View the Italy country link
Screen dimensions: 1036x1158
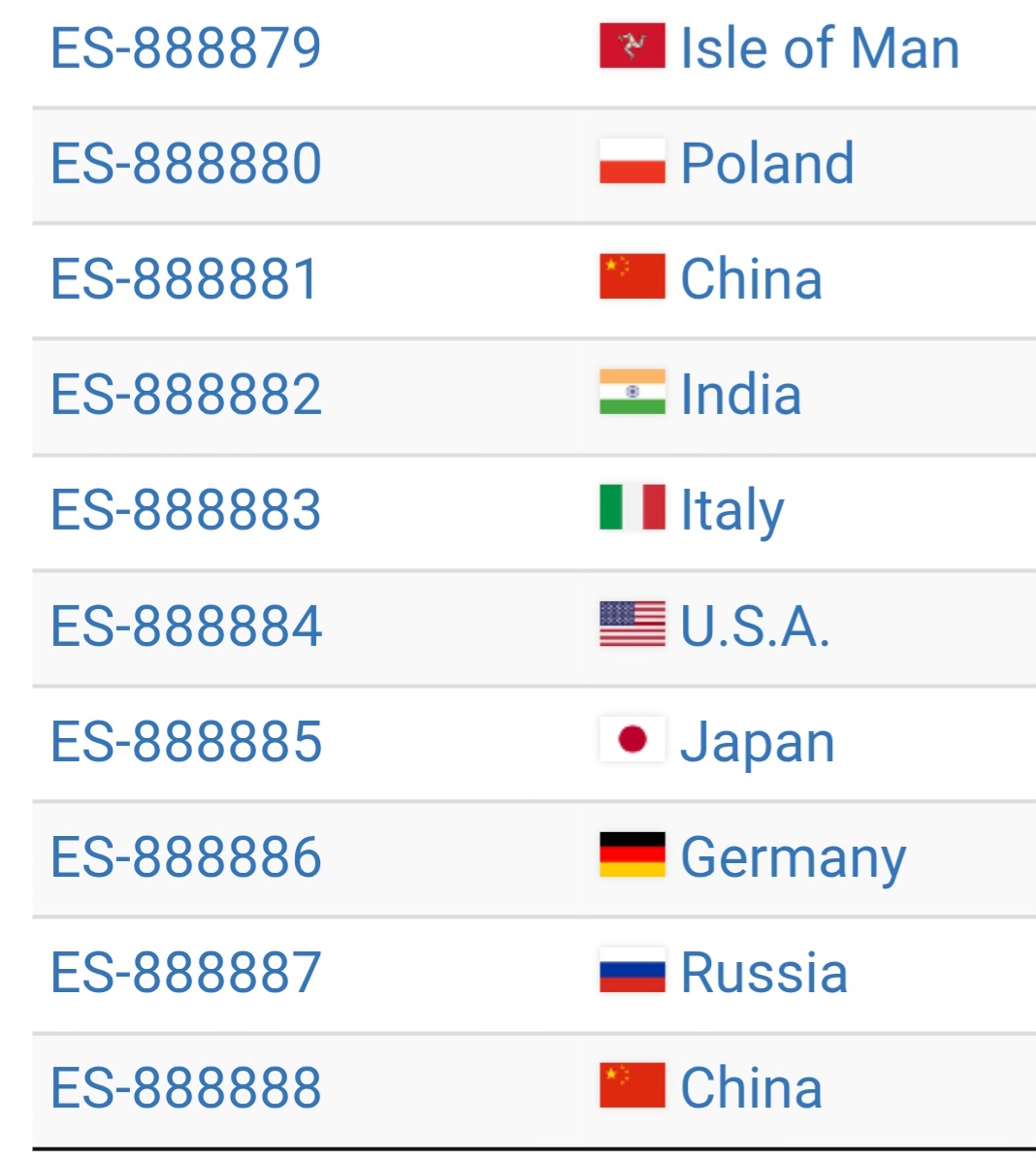pyautogui.click(x=731, y=510)
